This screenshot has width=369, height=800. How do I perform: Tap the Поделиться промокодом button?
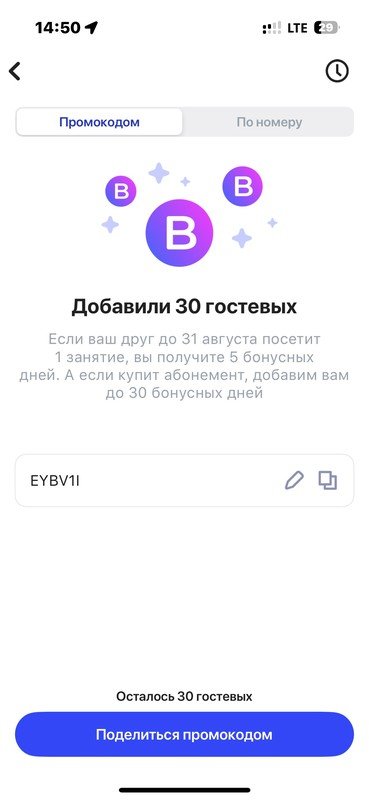coord(184,735)
